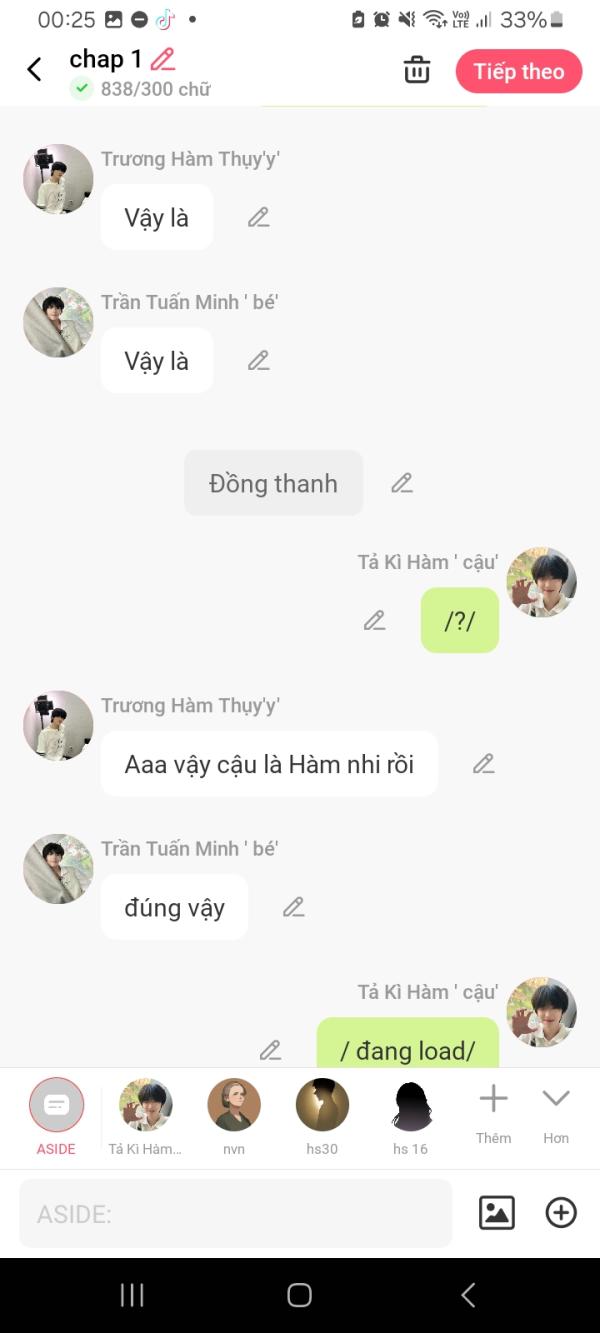The width and height of the screenshot is (600, 1333).
Task: Continue with the Tiếp theo button
Action: pos(518,71)
